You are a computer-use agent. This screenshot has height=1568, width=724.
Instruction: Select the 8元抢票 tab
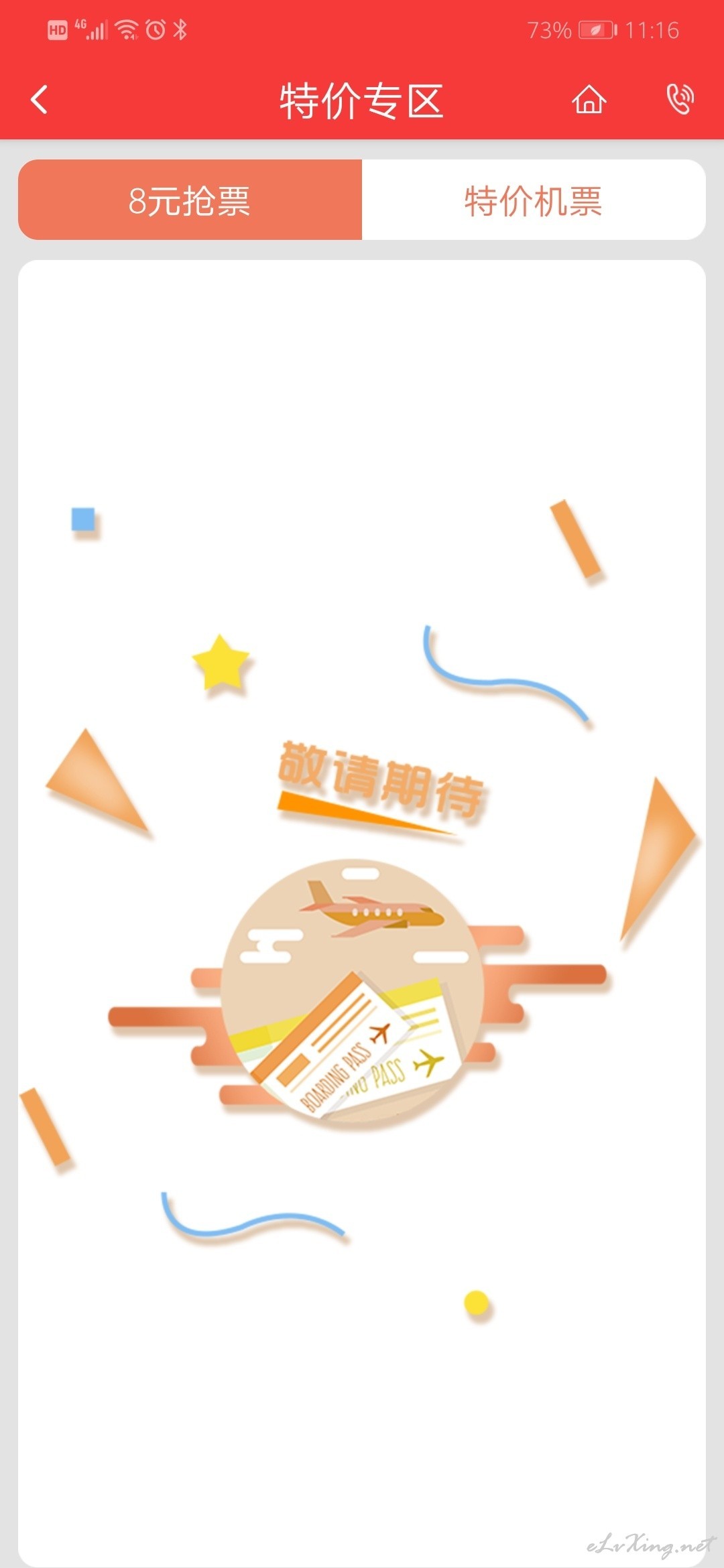point(190,200)
